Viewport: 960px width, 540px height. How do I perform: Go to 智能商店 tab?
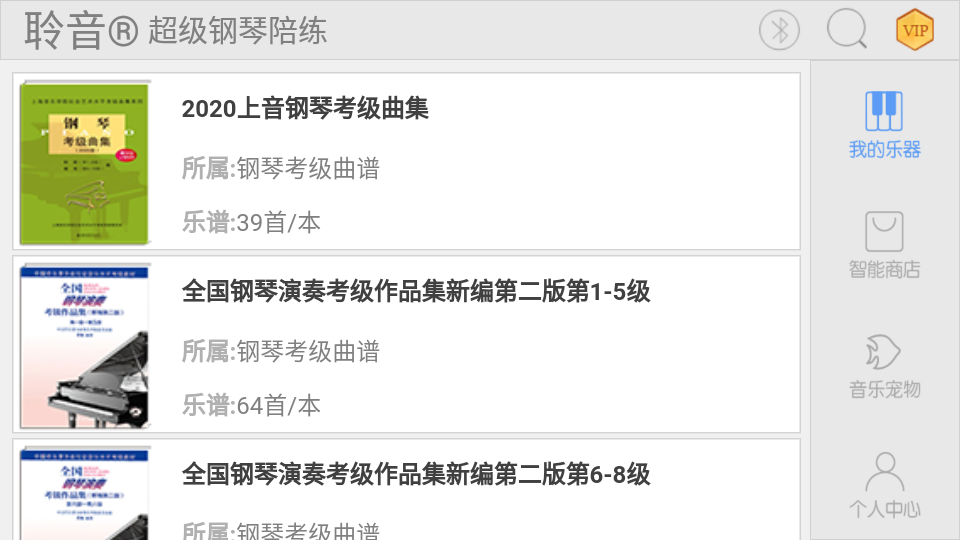pos(884,246)
